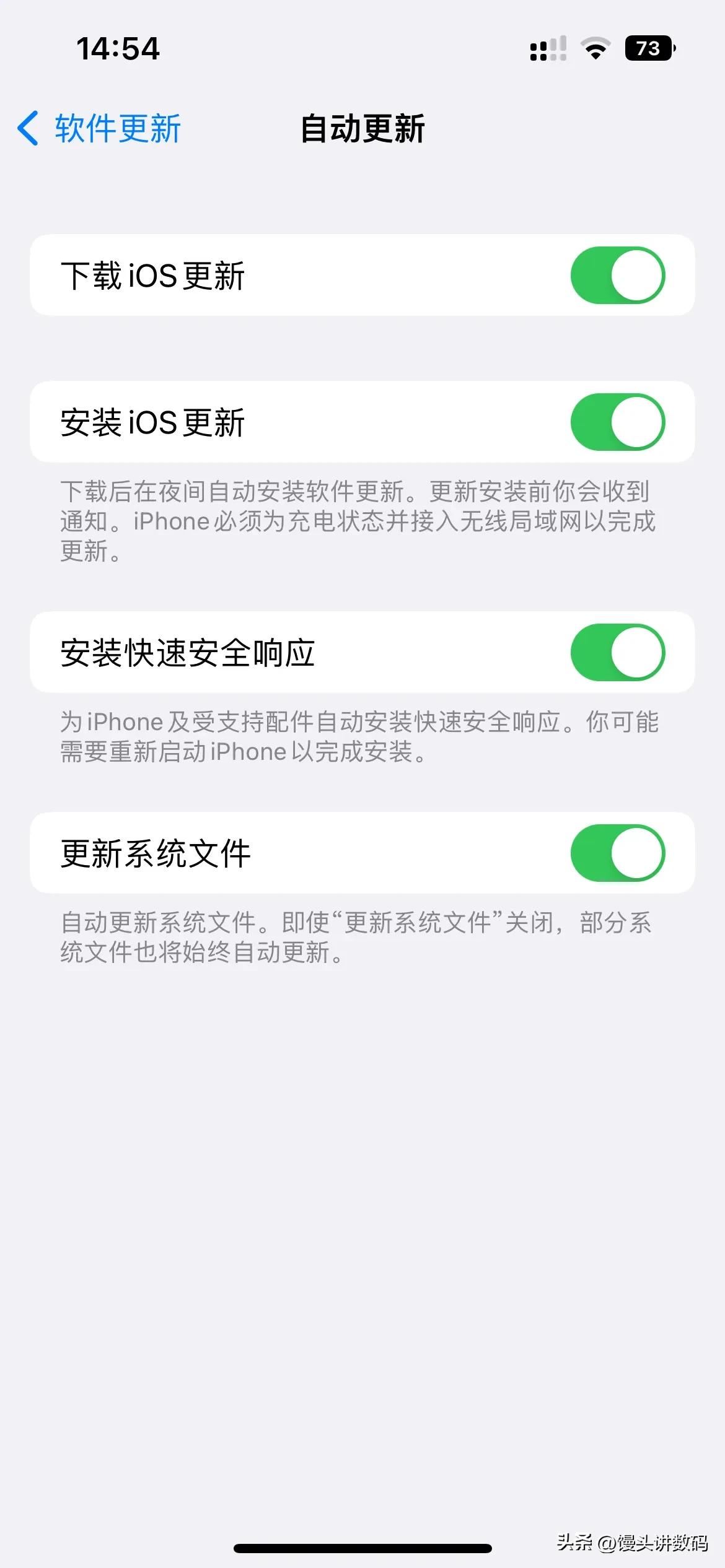Screen dimensions: 725x1568
Task: Tap the 安装快速安全响应 row label
Action: click(189, 652)
